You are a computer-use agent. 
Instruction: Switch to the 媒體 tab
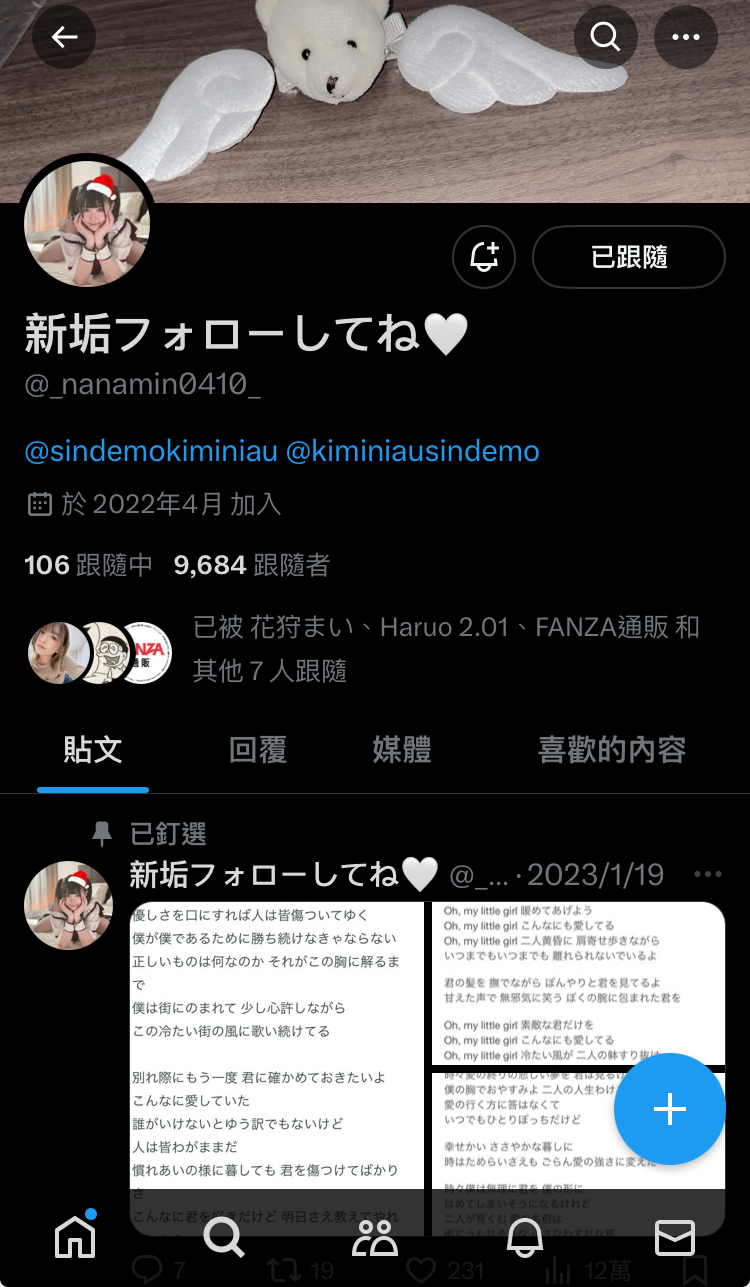402,749
